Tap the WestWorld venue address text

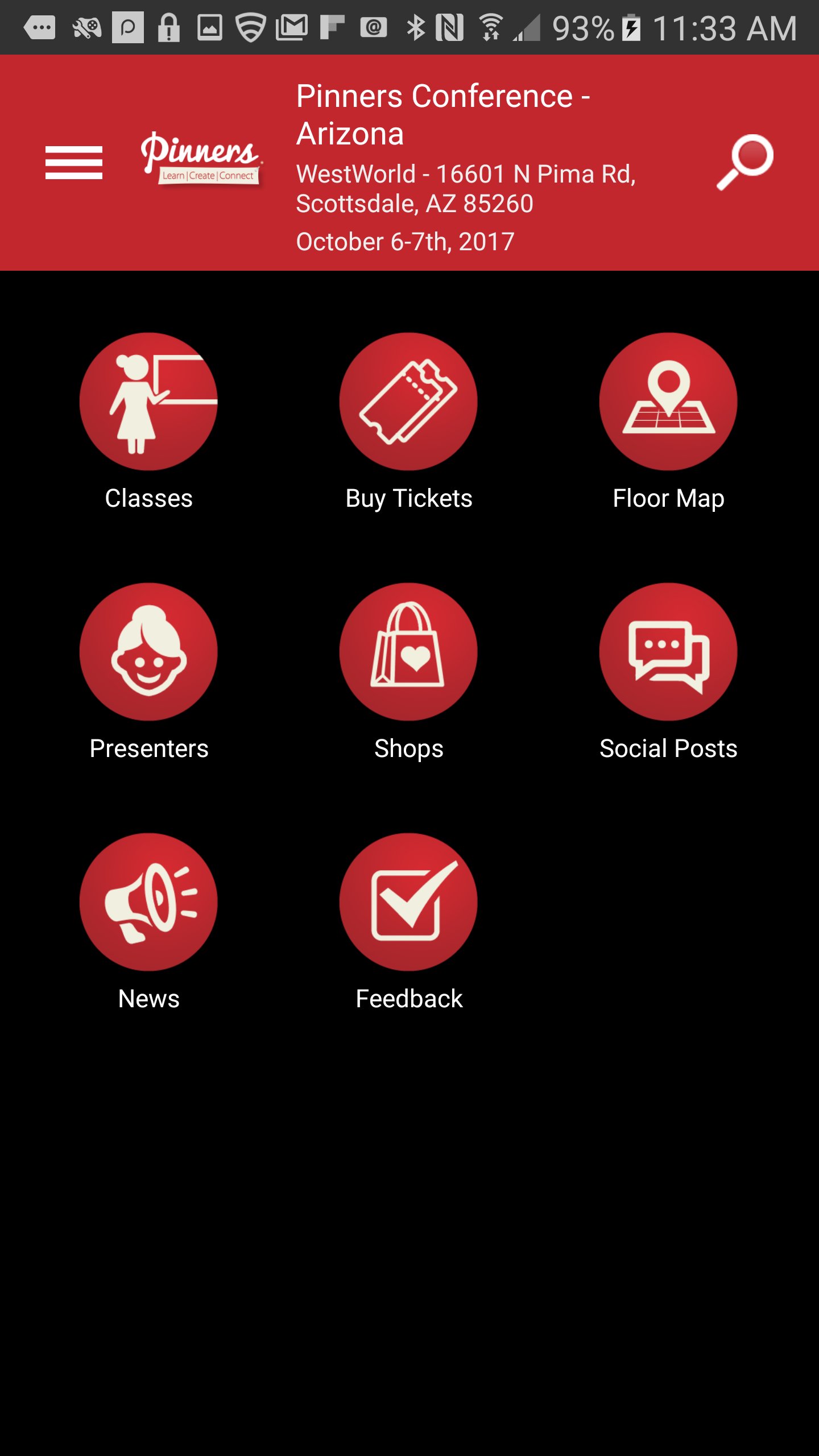(465, 191)
